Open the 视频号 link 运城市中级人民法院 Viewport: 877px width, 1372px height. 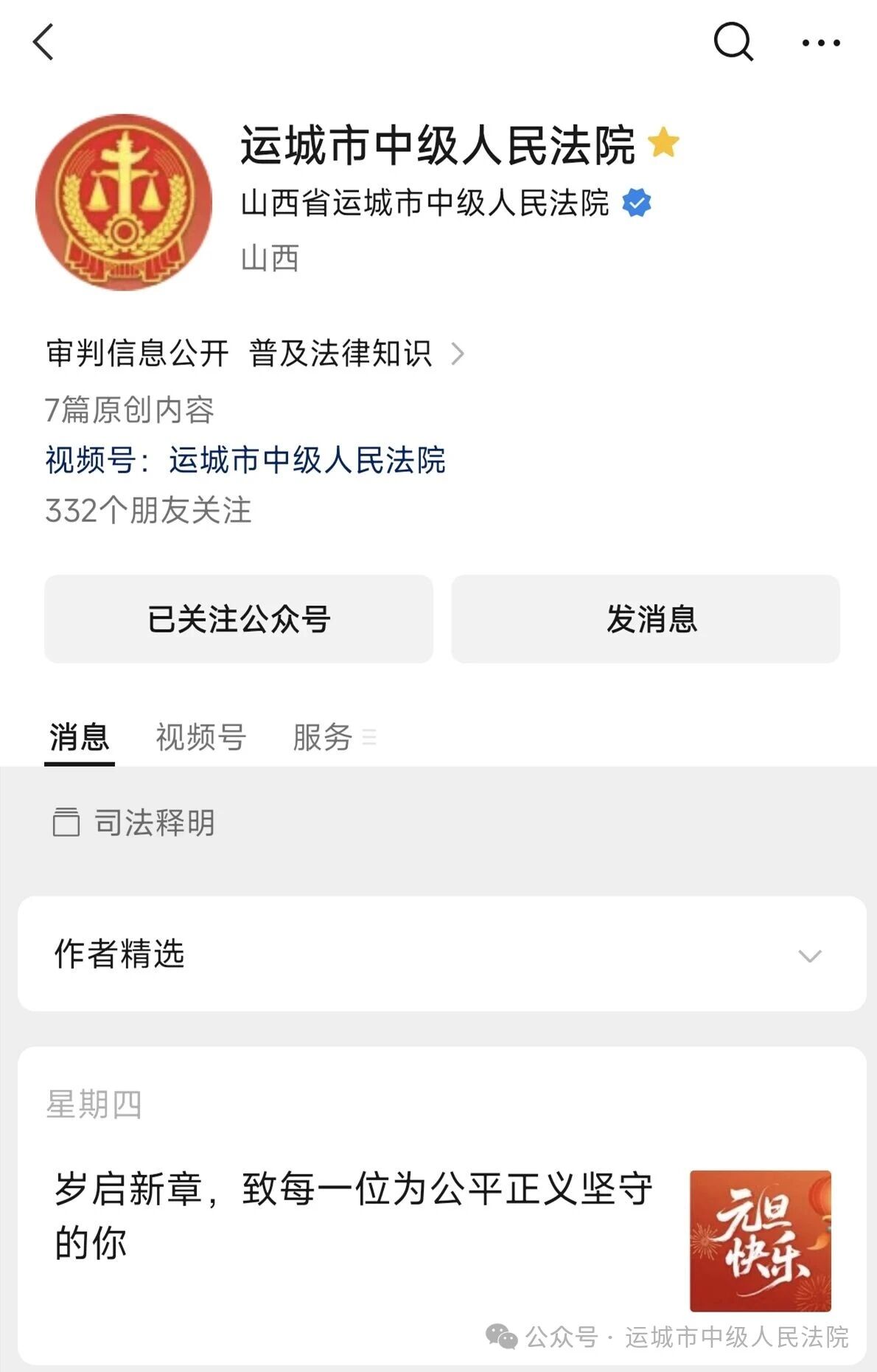click(307, 460)
